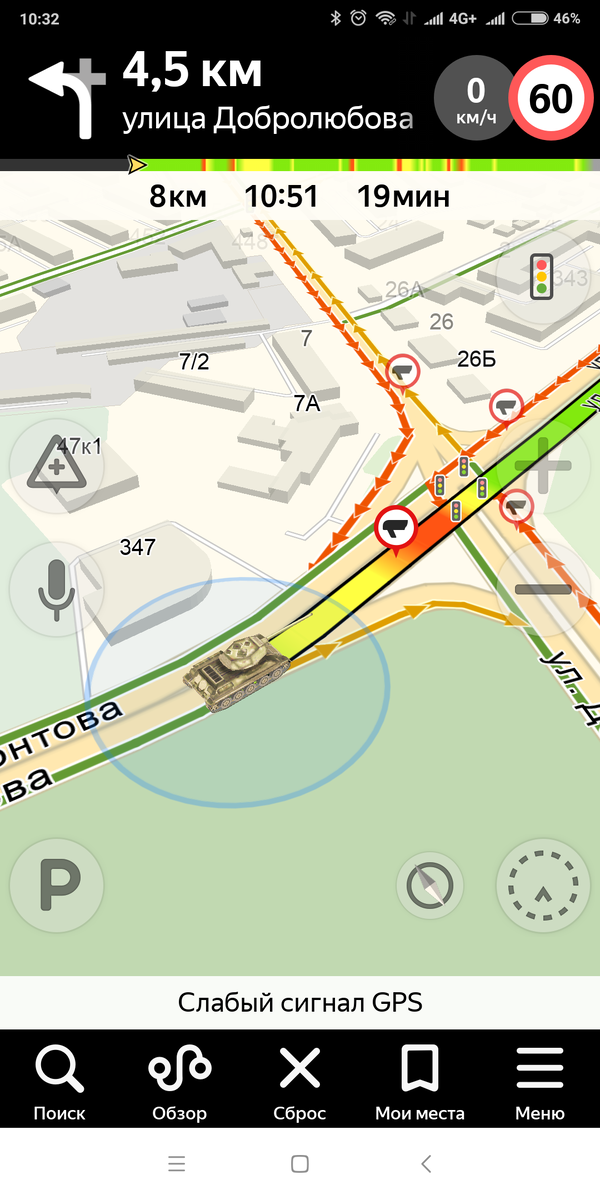
Task: Zoom out with the minus button
Action: click(543, 588)
